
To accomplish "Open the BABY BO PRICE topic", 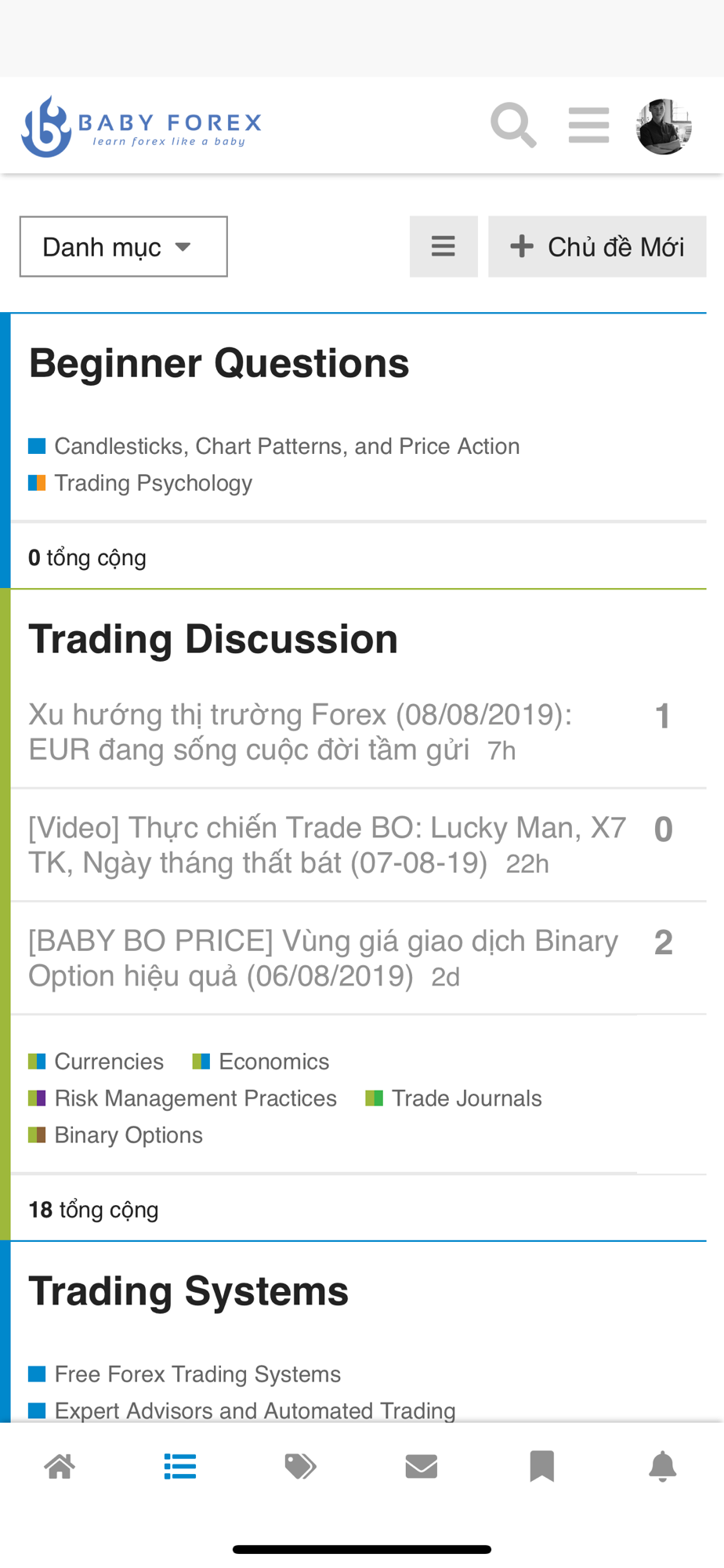I will pyautogui.click(x=324, y=958).
